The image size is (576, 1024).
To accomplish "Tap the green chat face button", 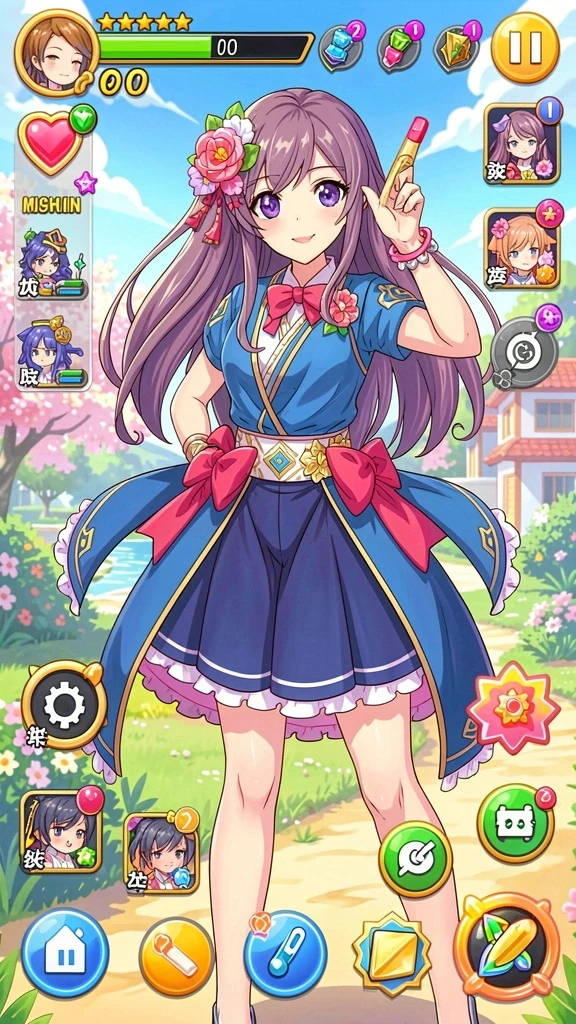I will pos(515,824).
